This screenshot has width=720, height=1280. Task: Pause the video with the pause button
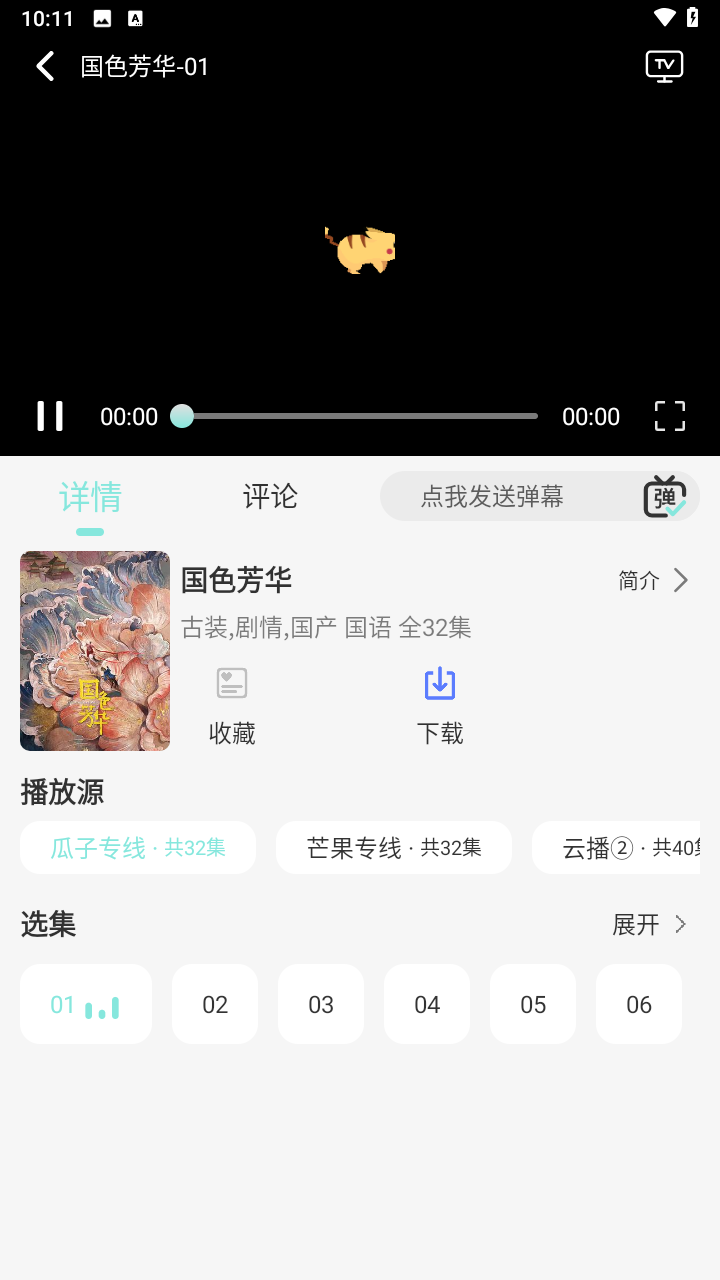50,416
